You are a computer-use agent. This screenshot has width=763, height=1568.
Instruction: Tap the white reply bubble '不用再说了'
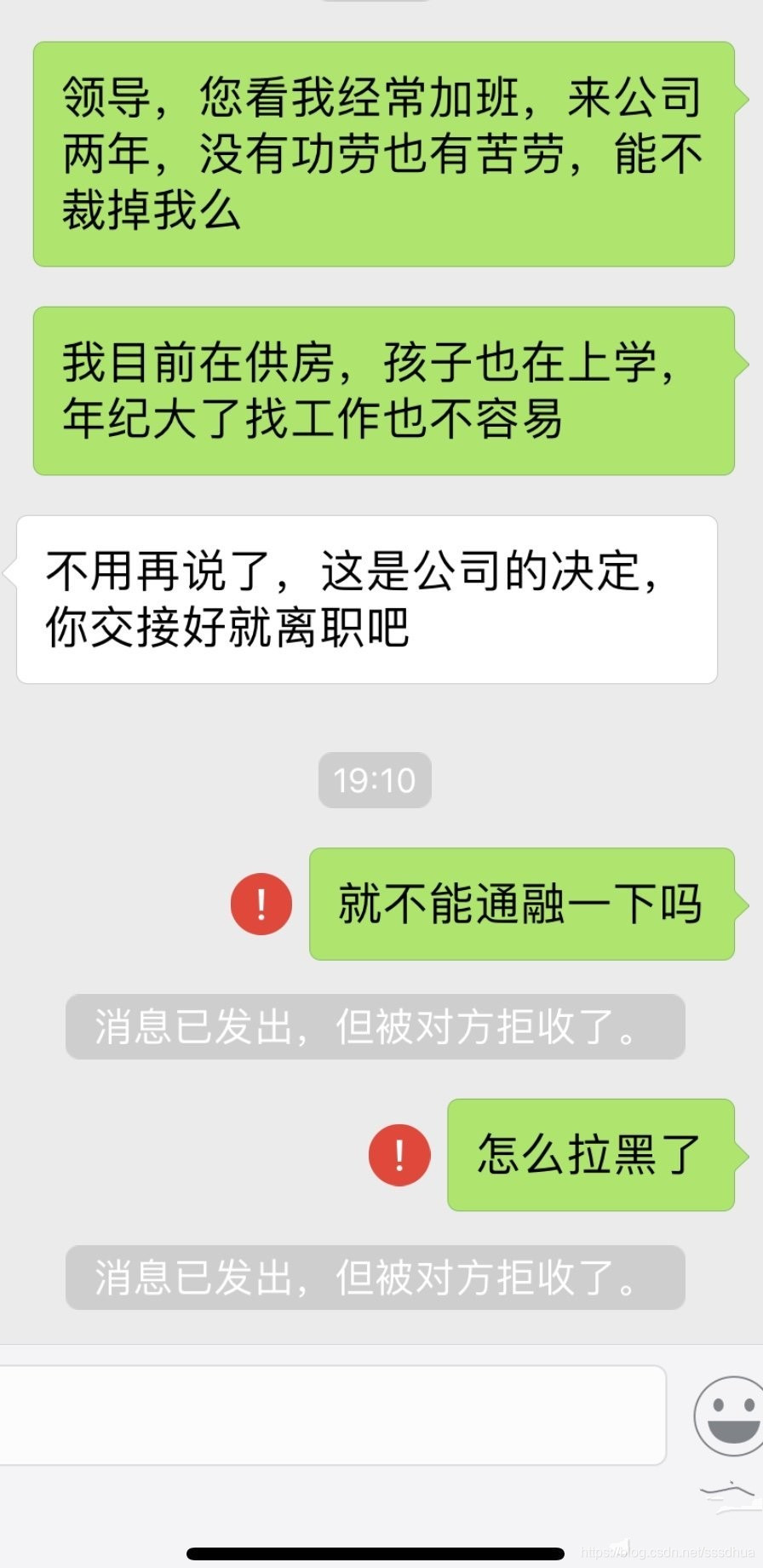click(x=366, y=596)
